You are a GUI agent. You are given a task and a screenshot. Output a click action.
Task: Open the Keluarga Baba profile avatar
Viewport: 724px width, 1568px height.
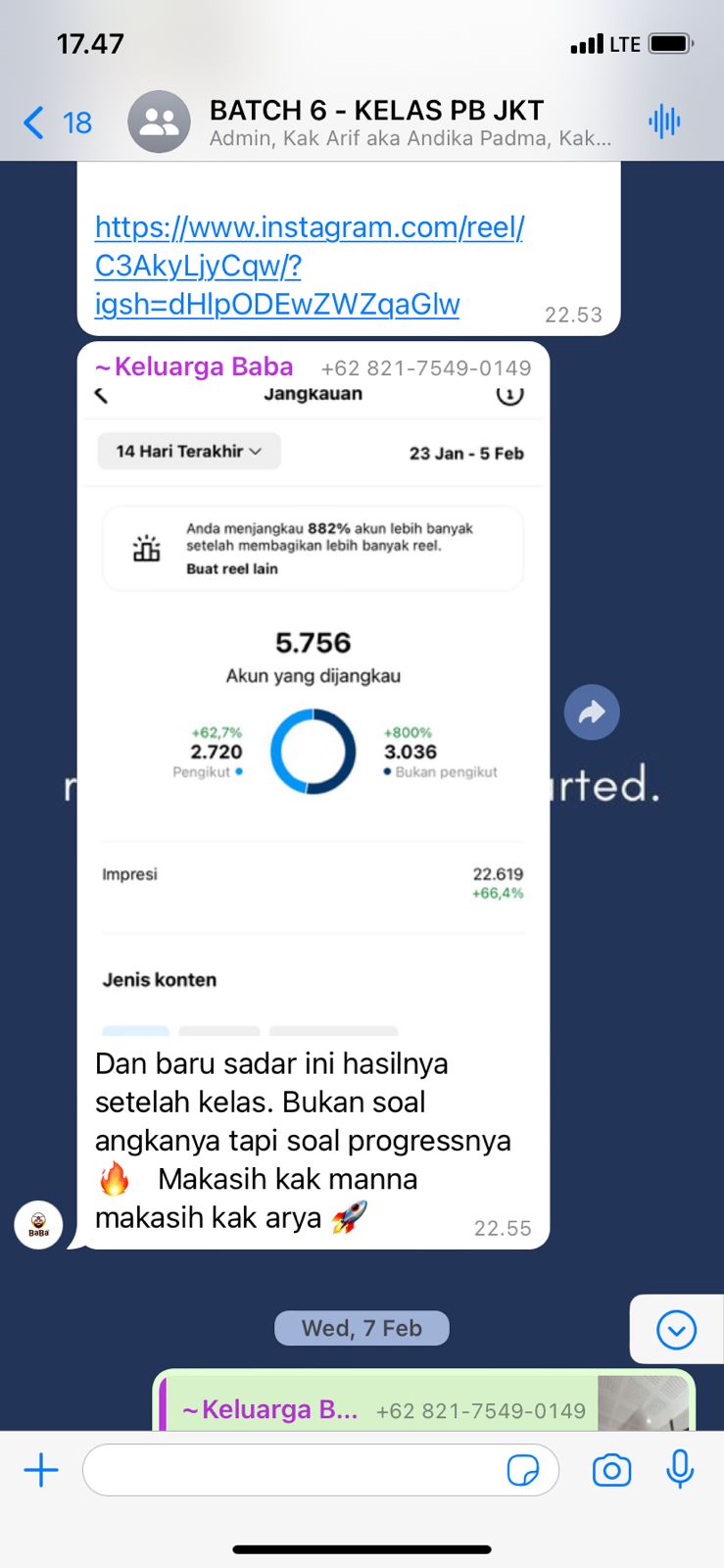(38, 1224)
